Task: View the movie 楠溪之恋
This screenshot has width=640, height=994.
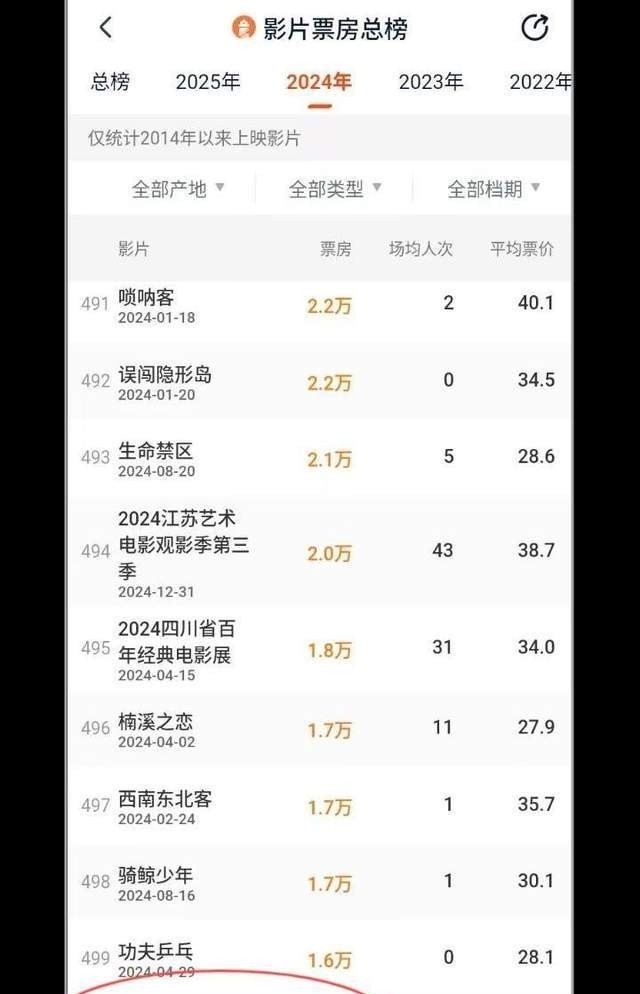Action: point(156,722)
